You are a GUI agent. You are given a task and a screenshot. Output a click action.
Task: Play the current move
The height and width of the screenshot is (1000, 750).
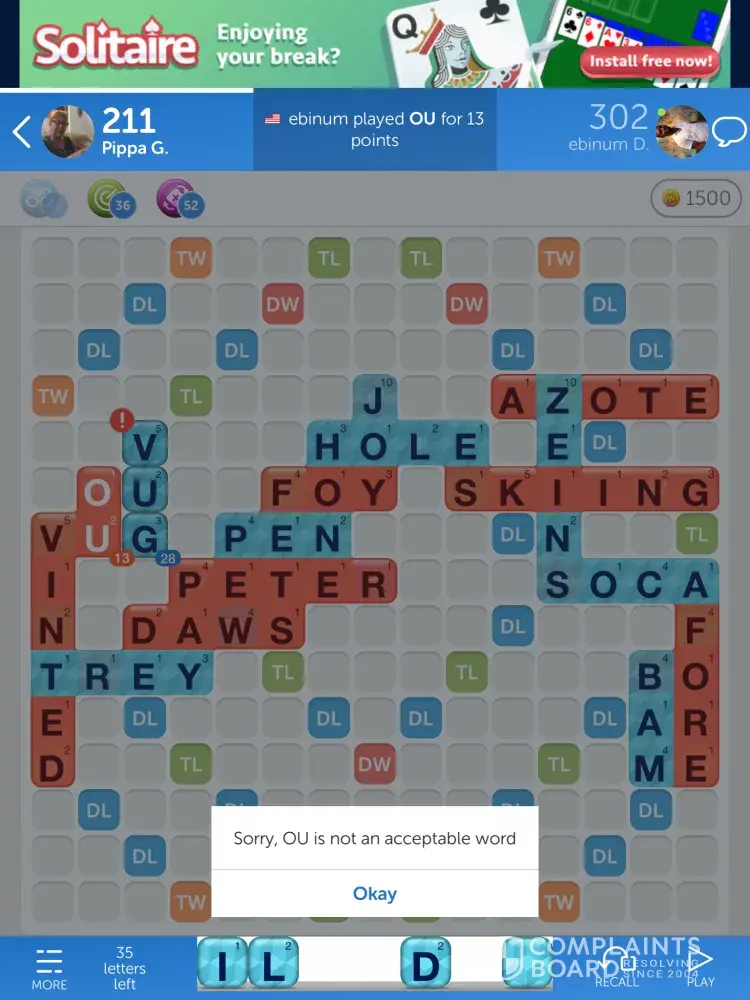click(701, 967)
